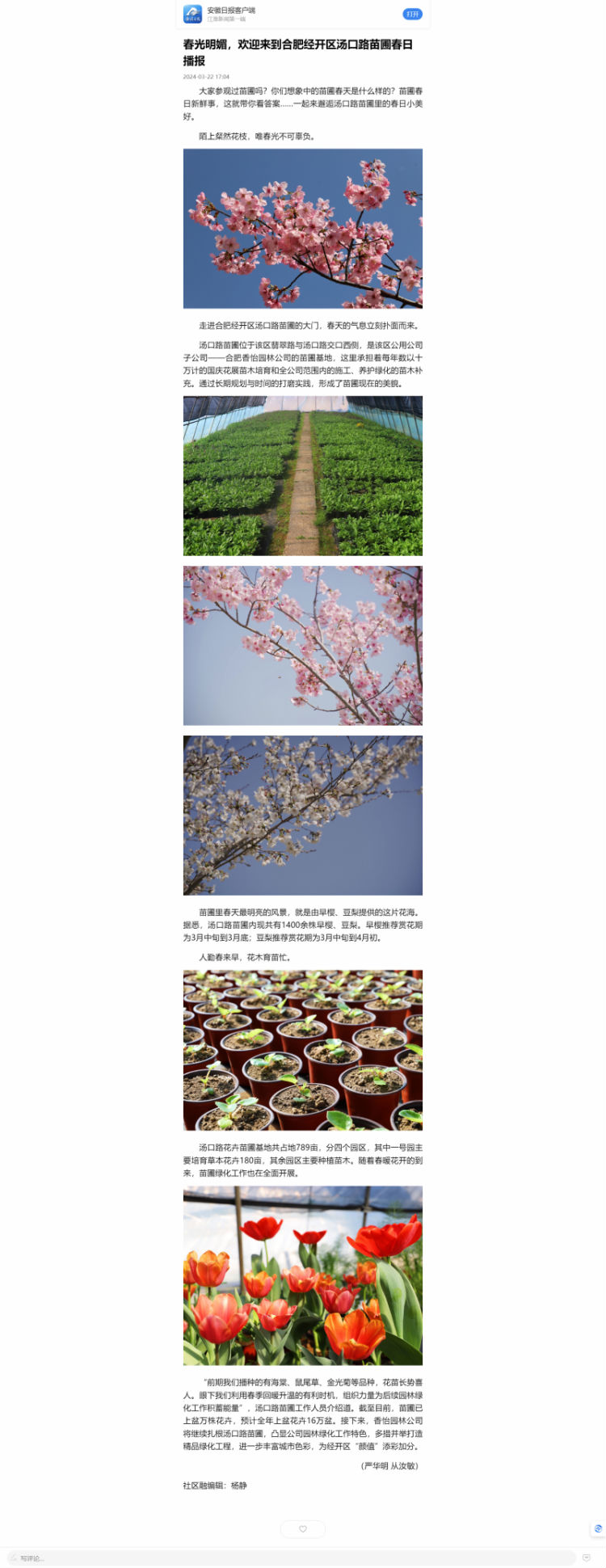
Task: Like the article with the heart button
Action: pyautogui.click(x=303, y=1528)
